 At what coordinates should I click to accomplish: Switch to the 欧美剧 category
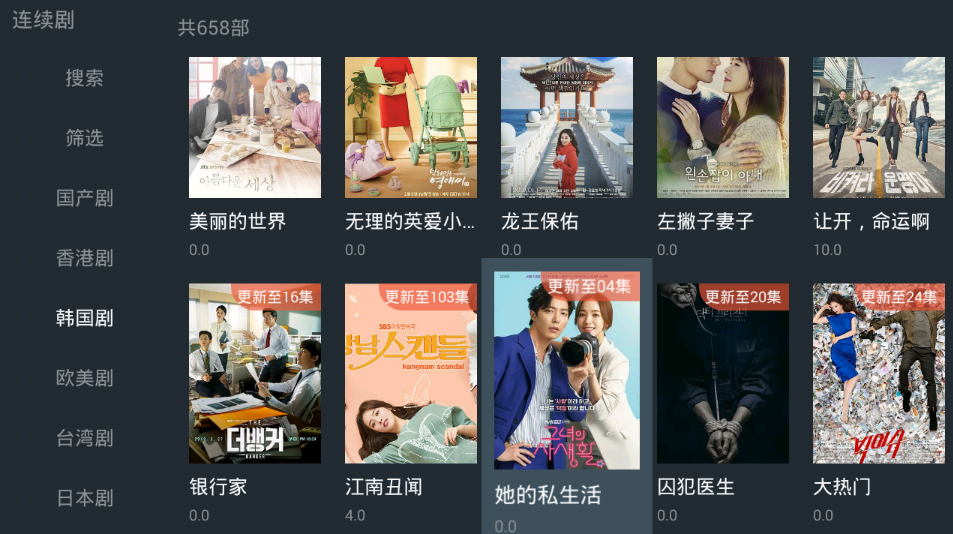click(84, 378)
